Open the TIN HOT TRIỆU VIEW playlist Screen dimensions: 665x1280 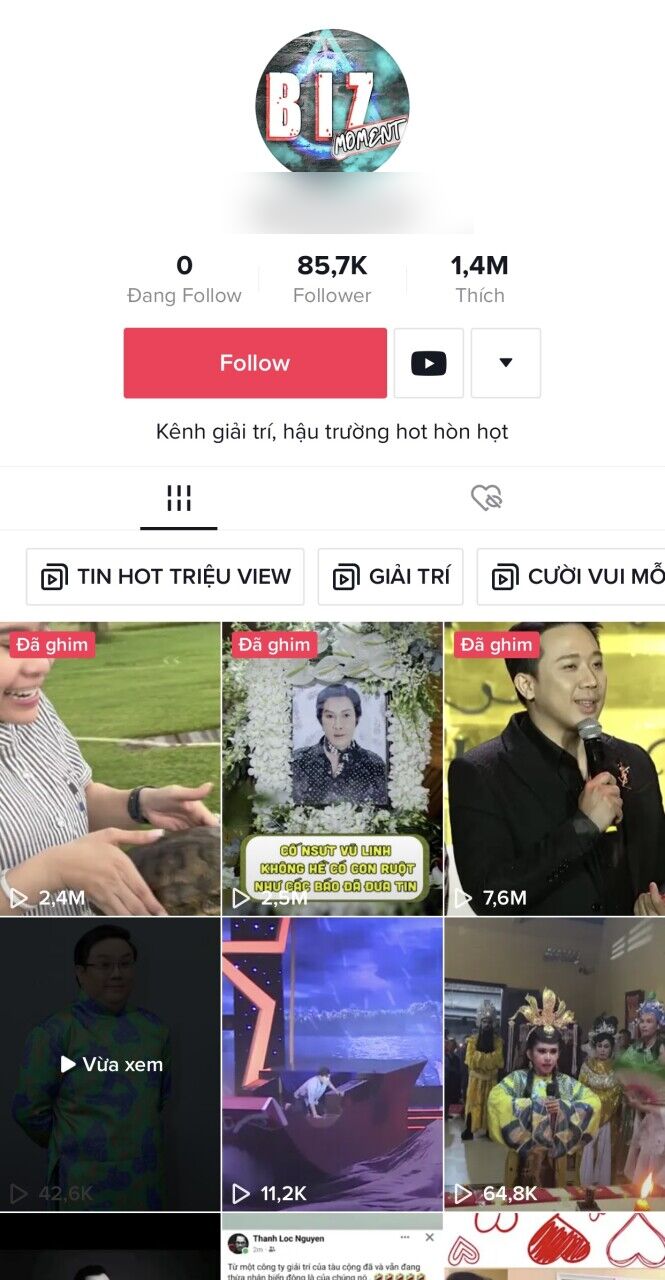coord(165,577)
